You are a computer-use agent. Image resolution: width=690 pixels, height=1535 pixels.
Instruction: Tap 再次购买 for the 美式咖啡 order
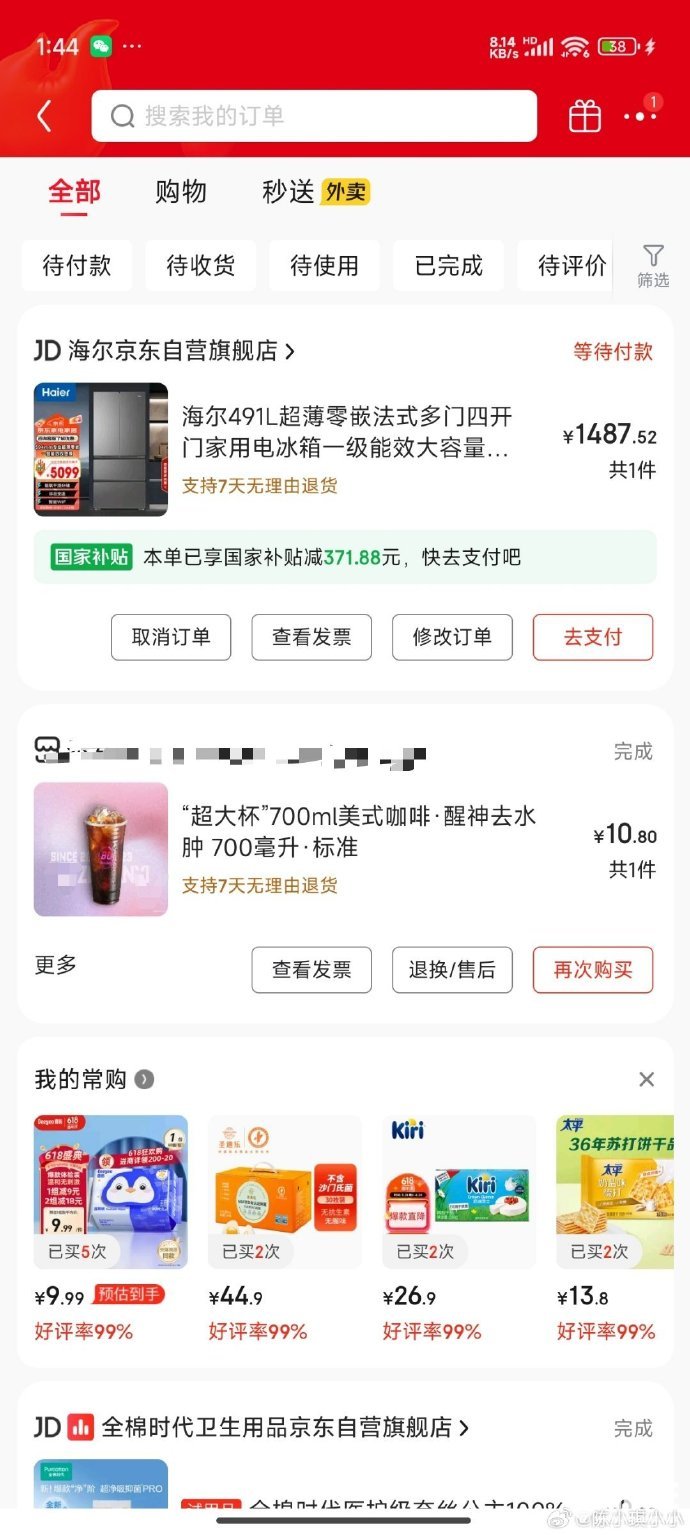[592, 970]
